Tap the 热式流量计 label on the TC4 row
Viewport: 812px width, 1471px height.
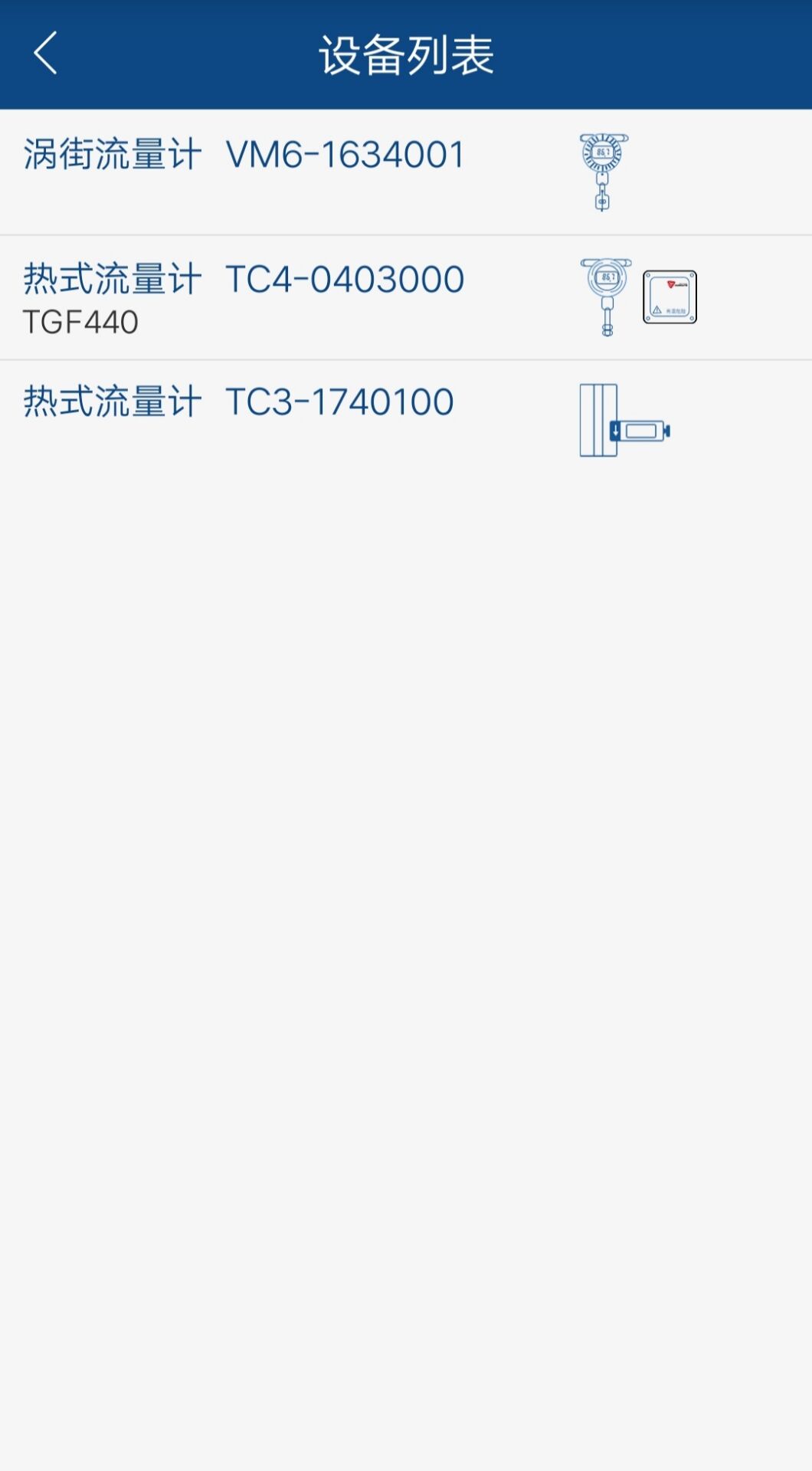[x=112, y=278]
